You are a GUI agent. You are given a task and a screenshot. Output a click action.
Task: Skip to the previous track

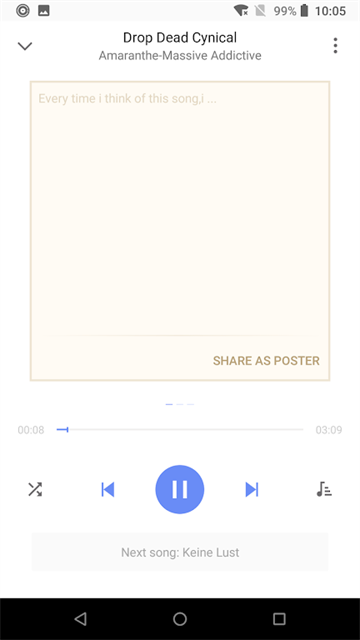[x=108, y=489]
